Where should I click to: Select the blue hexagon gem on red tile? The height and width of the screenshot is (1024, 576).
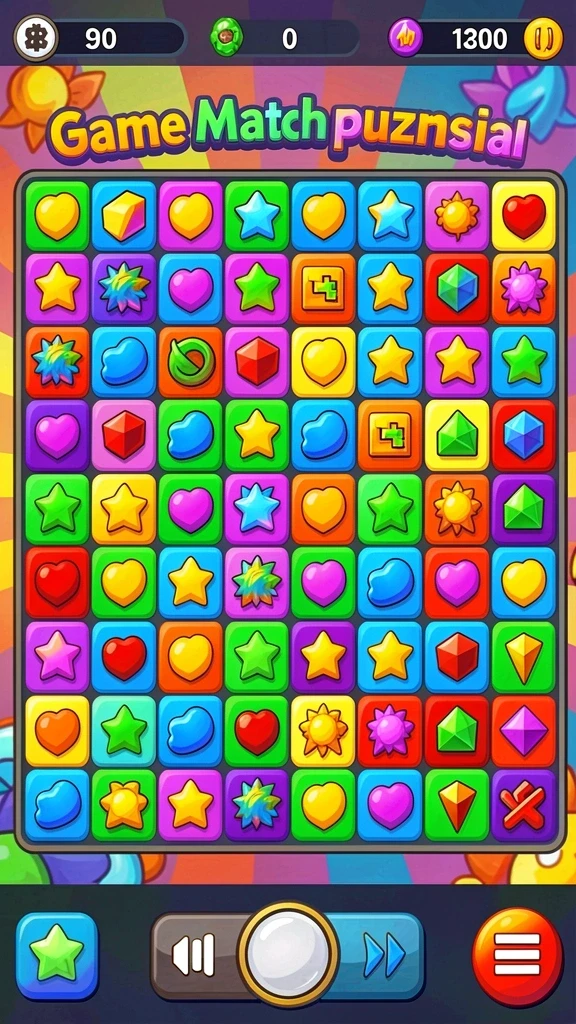click(x=524, y=436)
